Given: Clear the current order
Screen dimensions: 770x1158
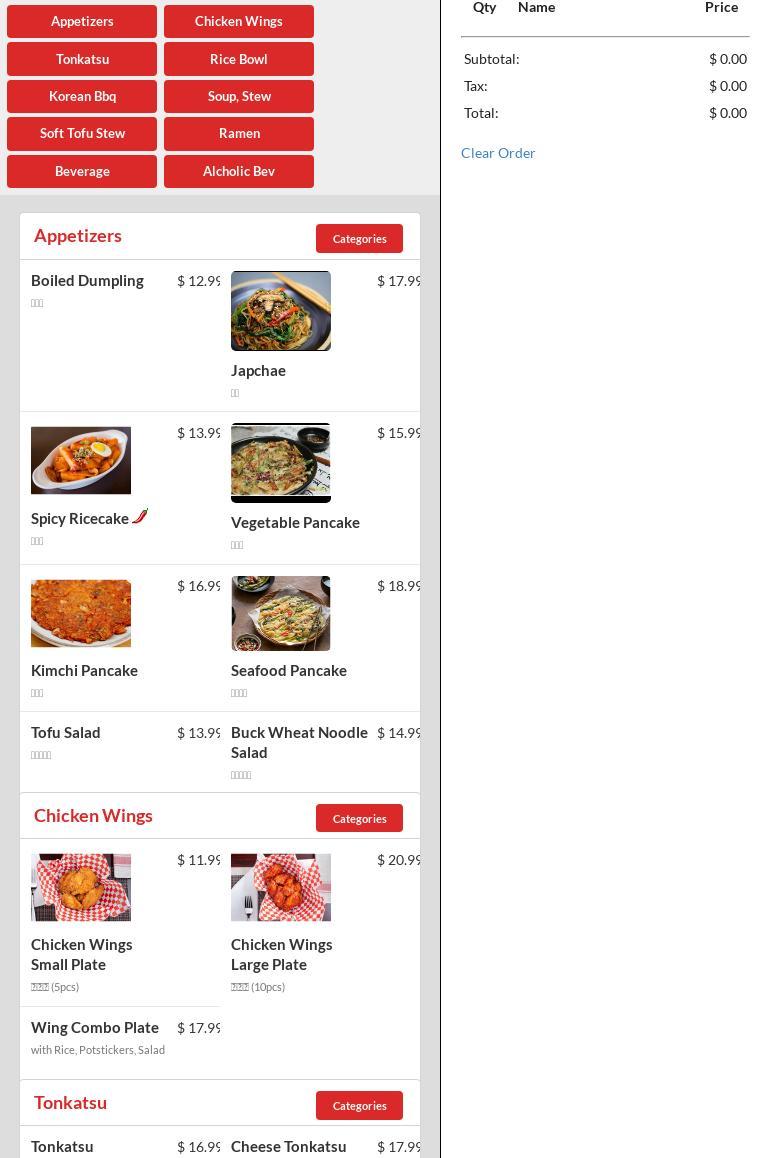Looking at the screenshot, I should [498, 153].
